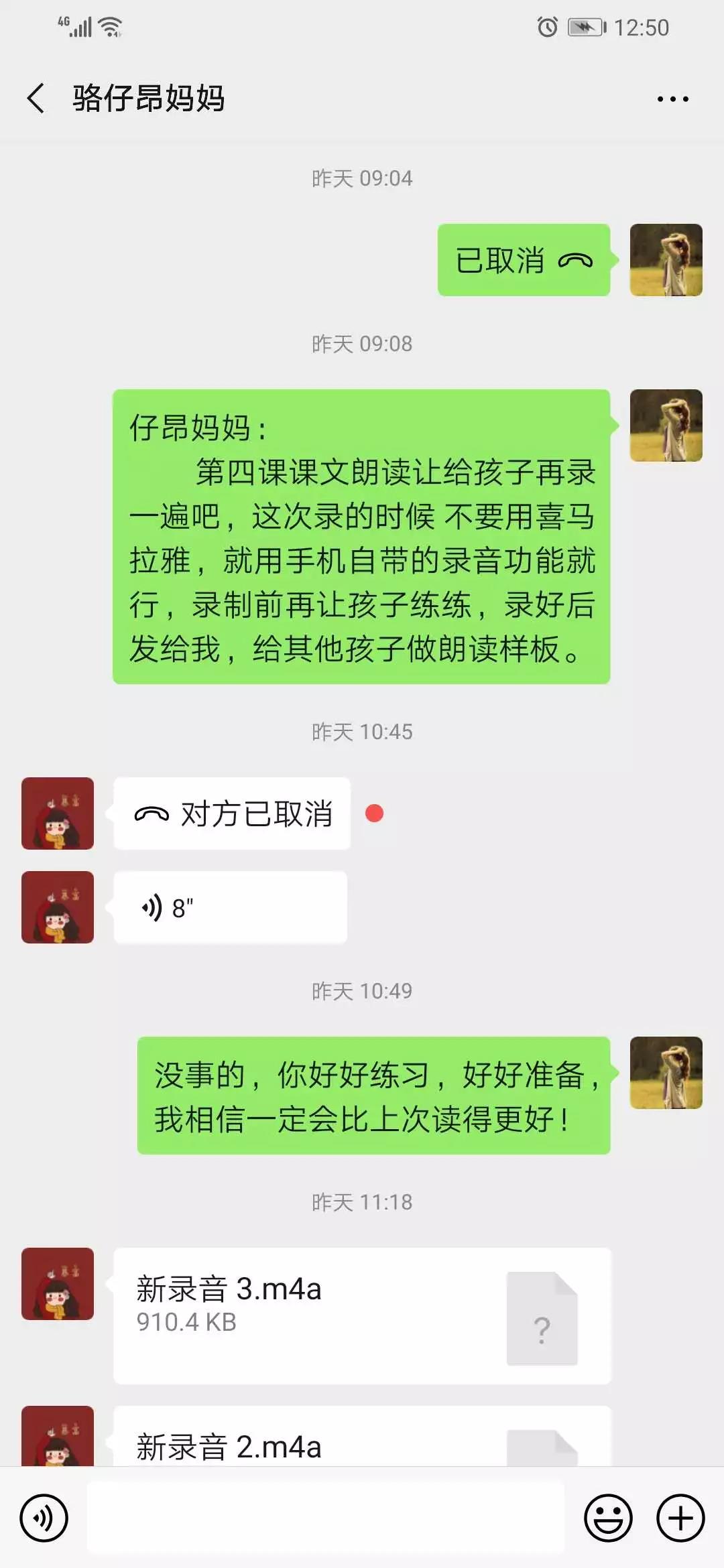The width and height of the screenshot is (724, 1568).
Task: Open the emoji sticker panel
Action: coord(608,1518)
